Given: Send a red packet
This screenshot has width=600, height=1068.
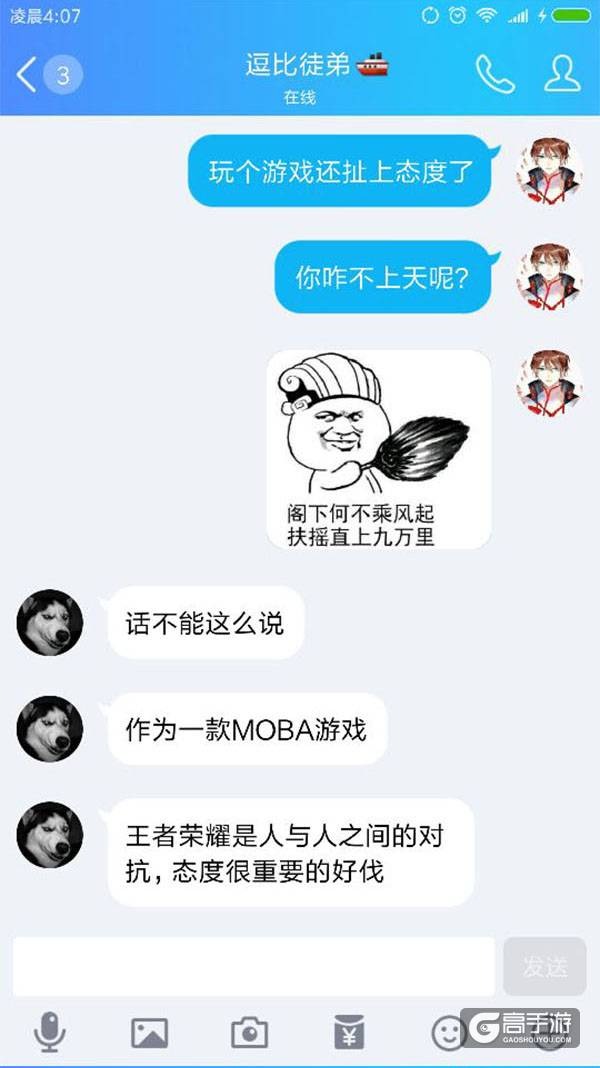Looking at the screenshot, I should click(349, 1033).
